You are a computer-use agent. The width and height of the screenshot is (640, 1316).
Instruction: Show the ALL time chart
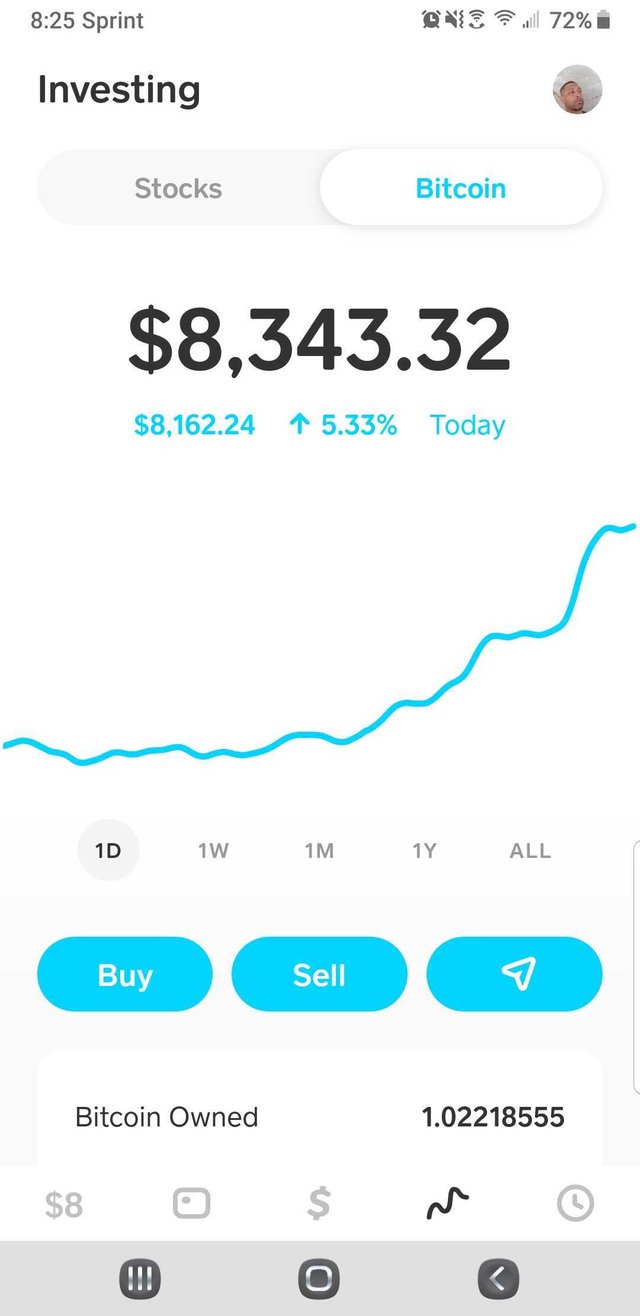[530, 851]
